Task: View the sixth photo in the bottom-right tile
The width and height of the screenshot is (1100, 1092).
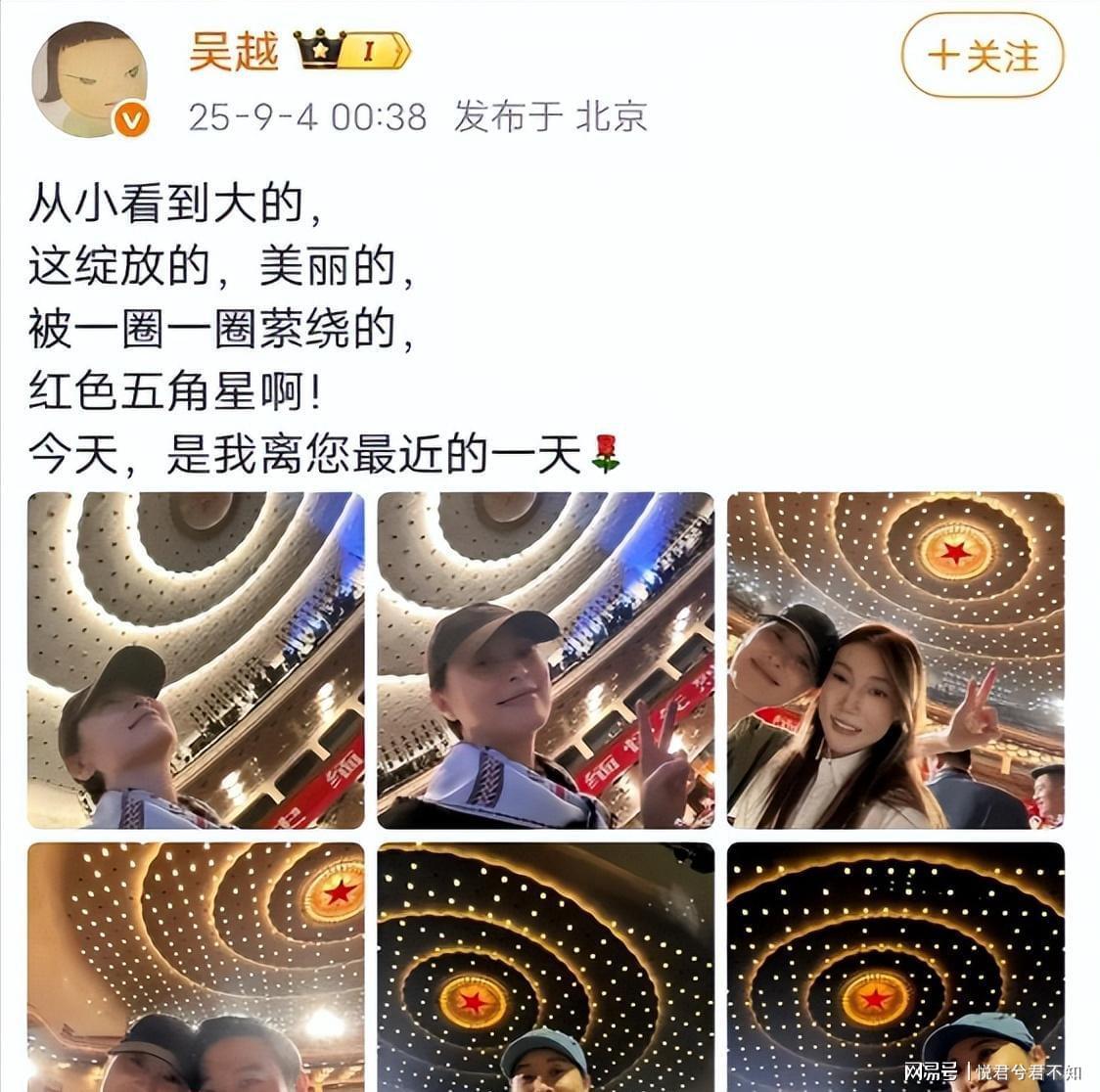Action: point(894,966)
